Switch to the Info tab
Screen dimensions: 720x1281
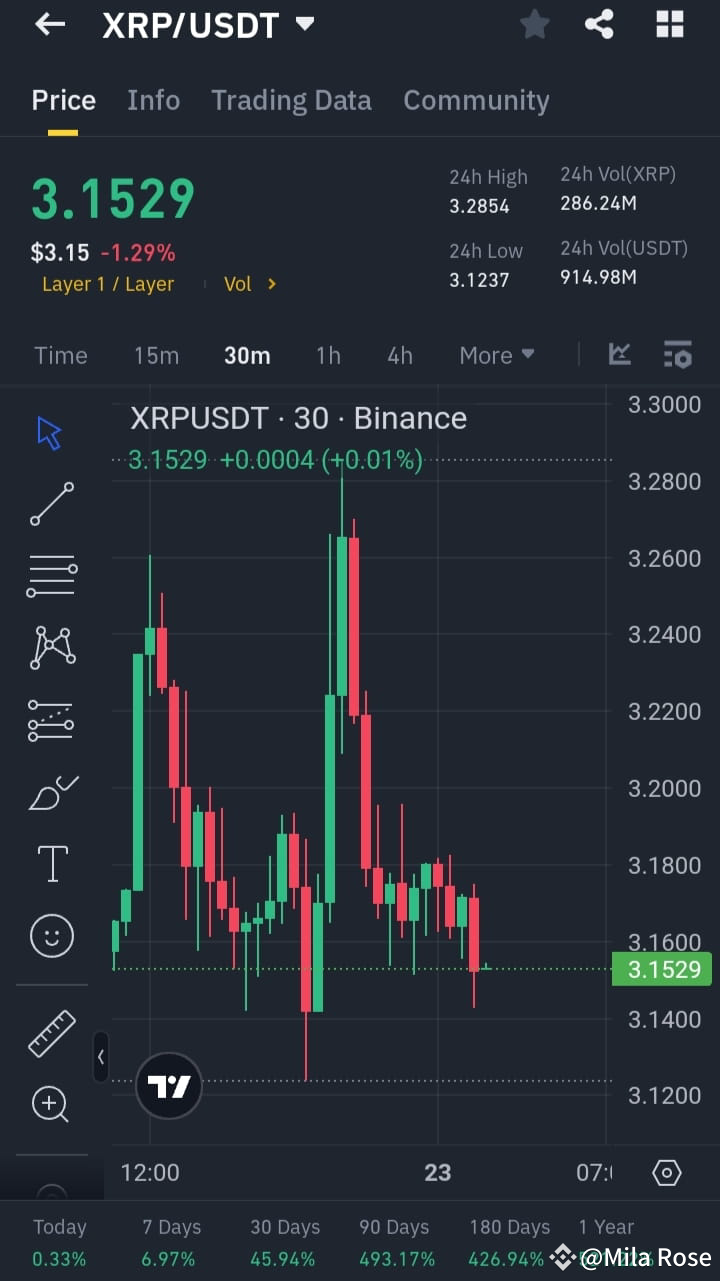point(153,100)
